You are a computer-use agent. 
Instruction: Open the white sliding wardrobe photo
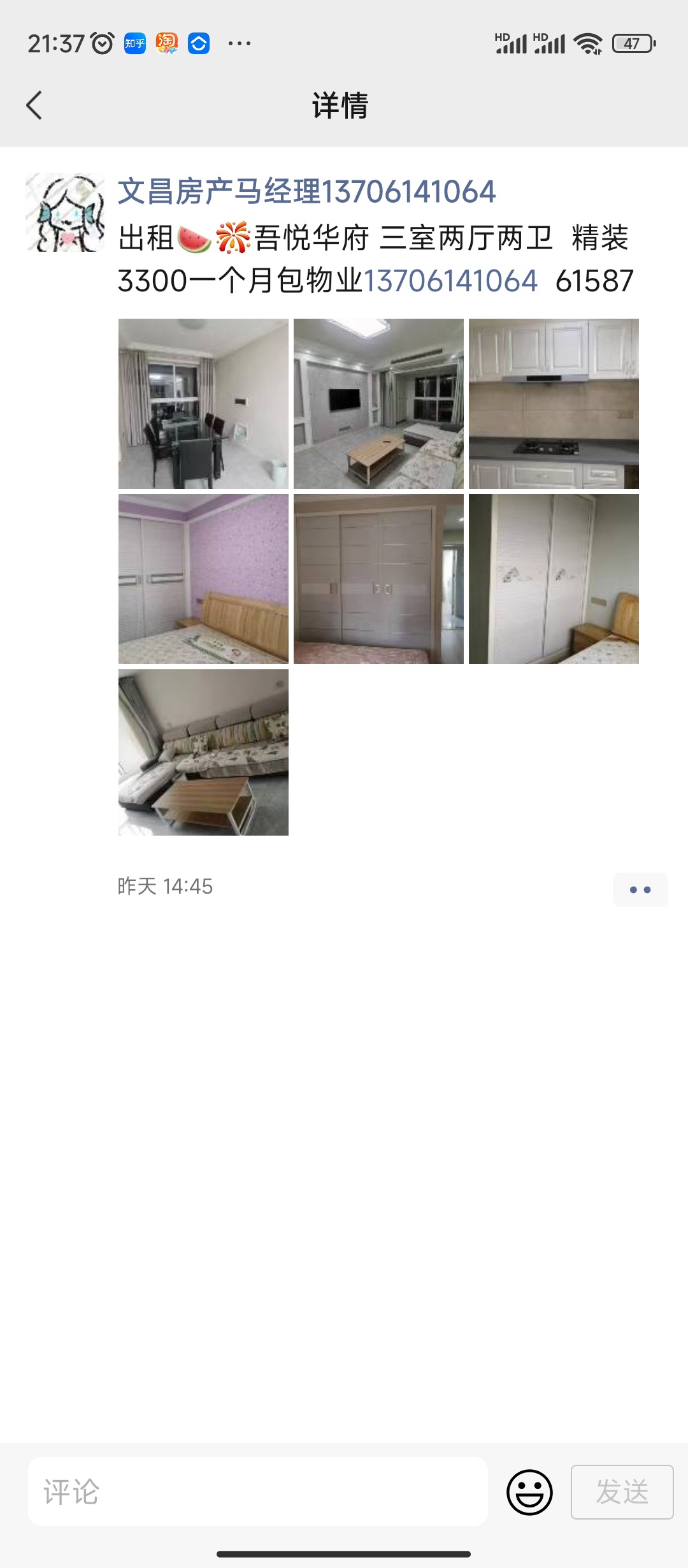tap(554, 579)
